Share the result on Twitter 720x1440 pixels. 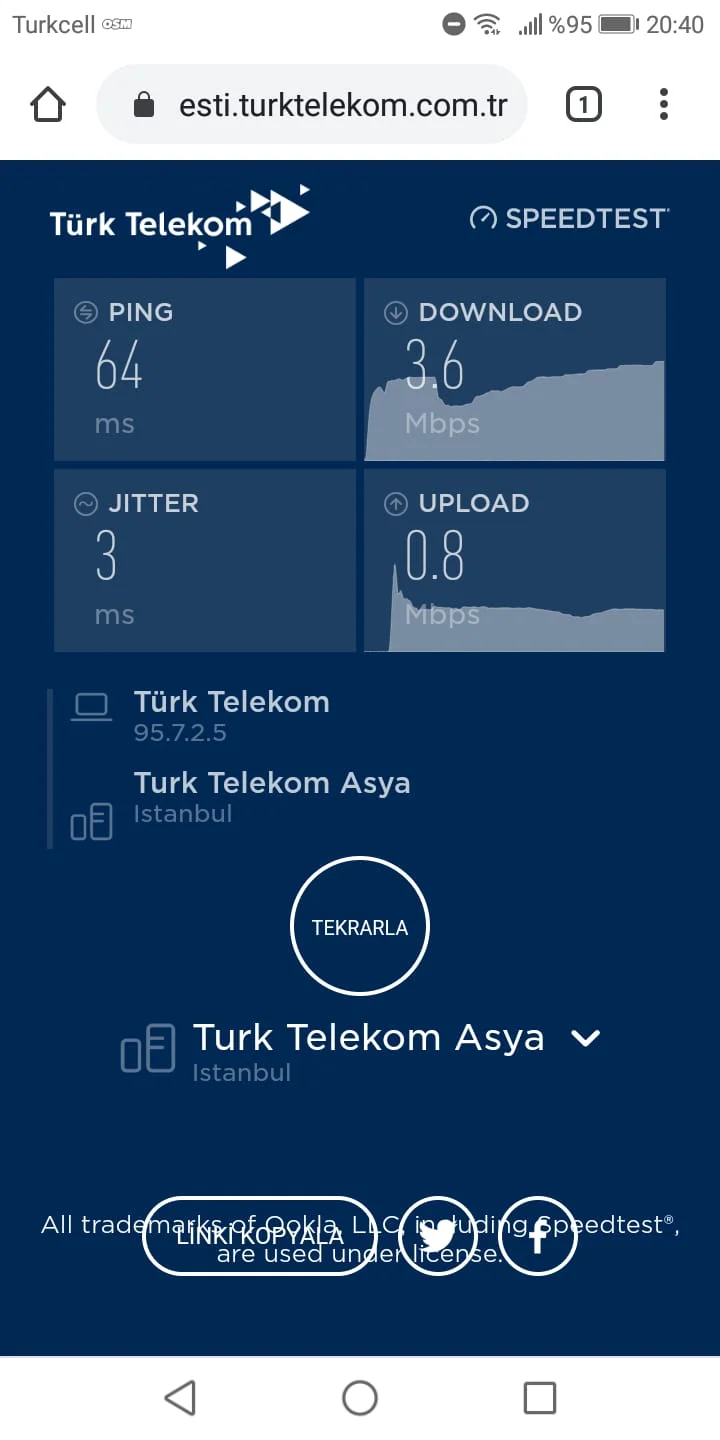click(x=438, y=1236)
